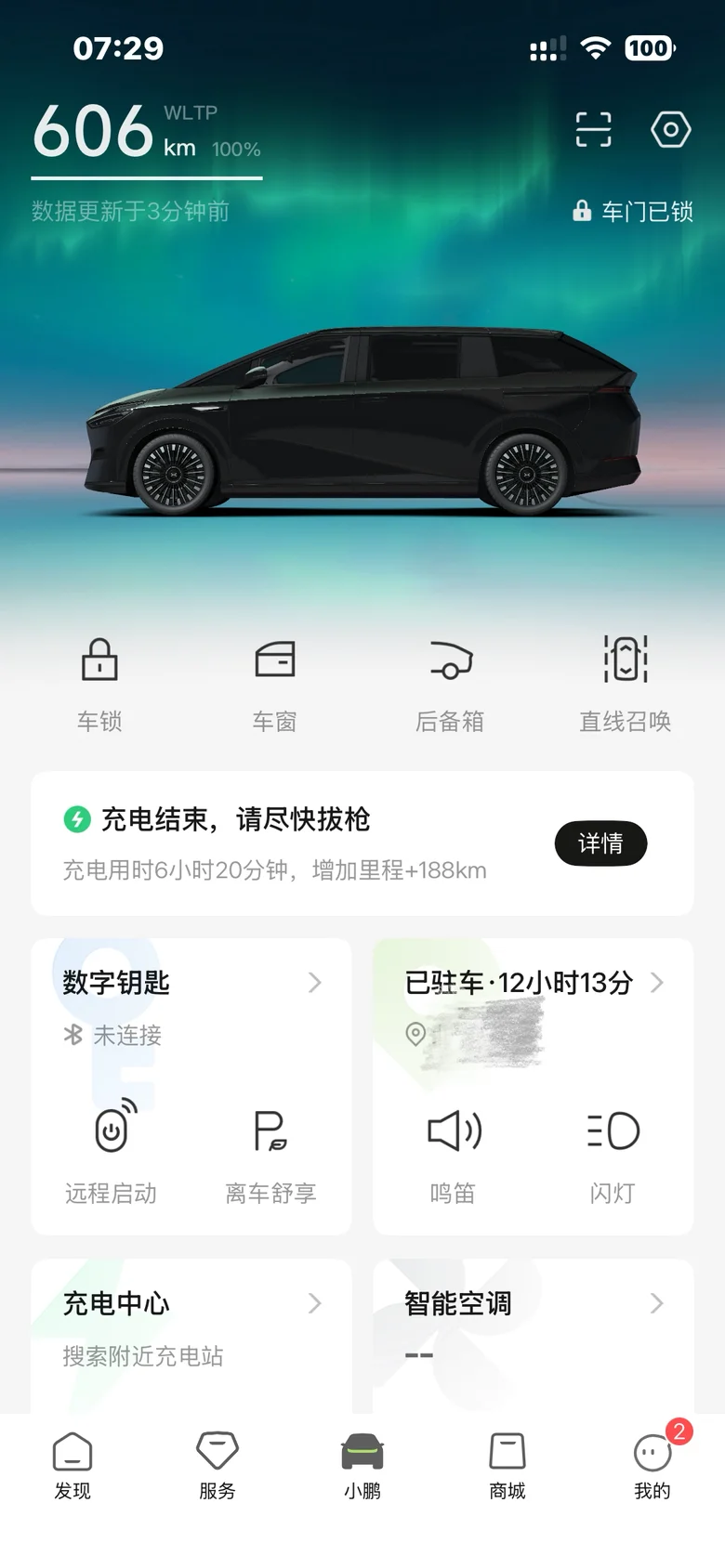Open the 数字钥匙 digital key card
Screen dimensions: 725x1568
click(x=191, y=983)
